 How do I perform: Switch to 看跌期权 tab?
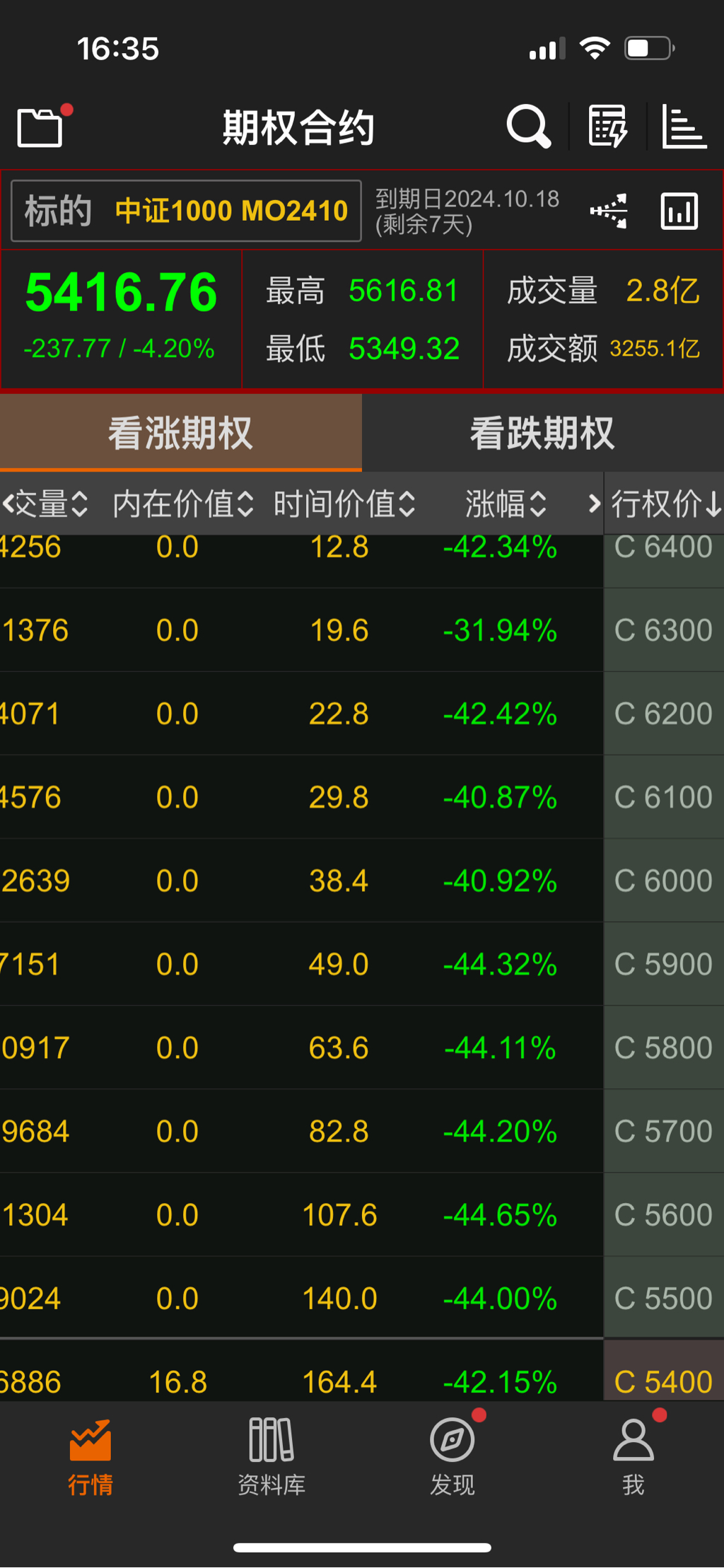[x=542, y=433]
